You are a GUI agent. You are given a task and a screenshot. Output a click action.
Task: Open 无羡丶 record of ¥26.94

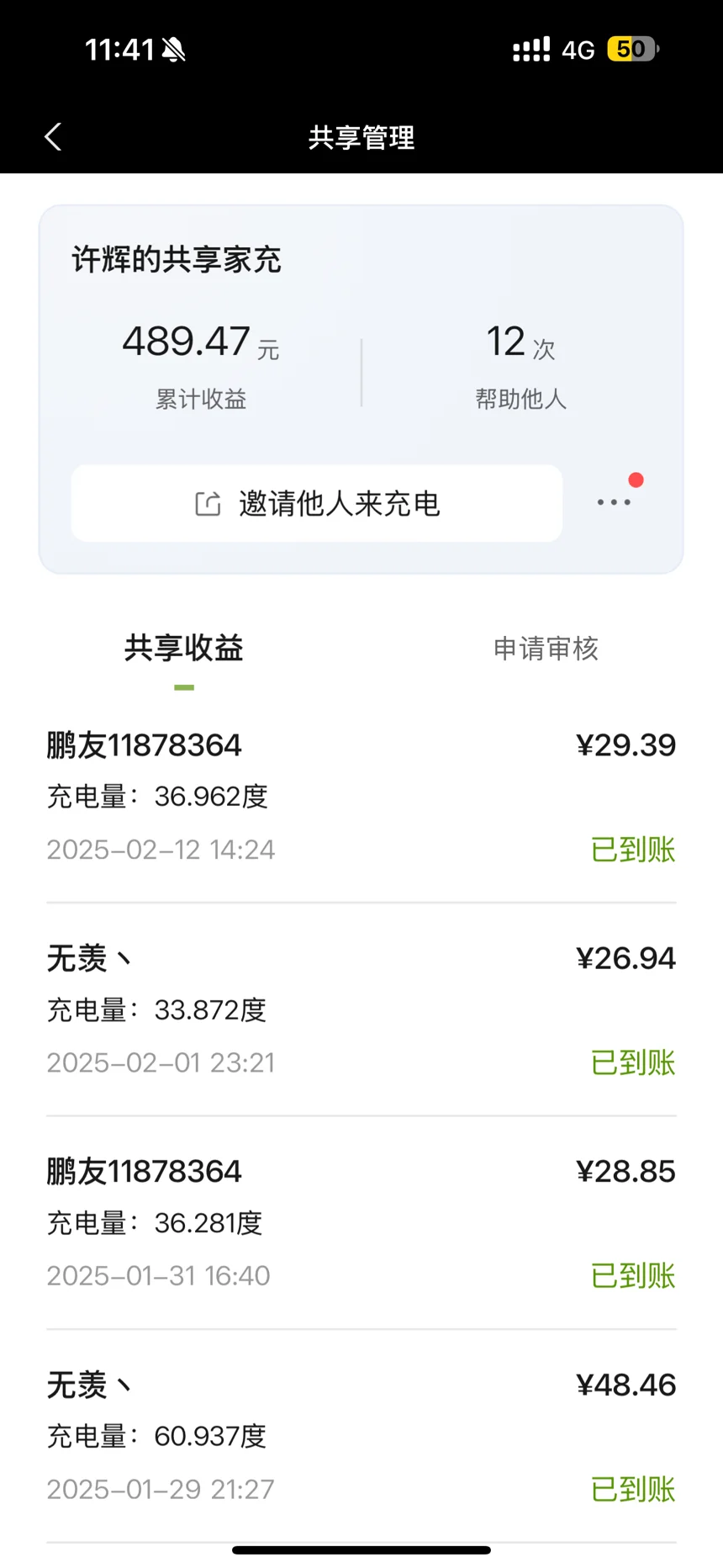361,1009
